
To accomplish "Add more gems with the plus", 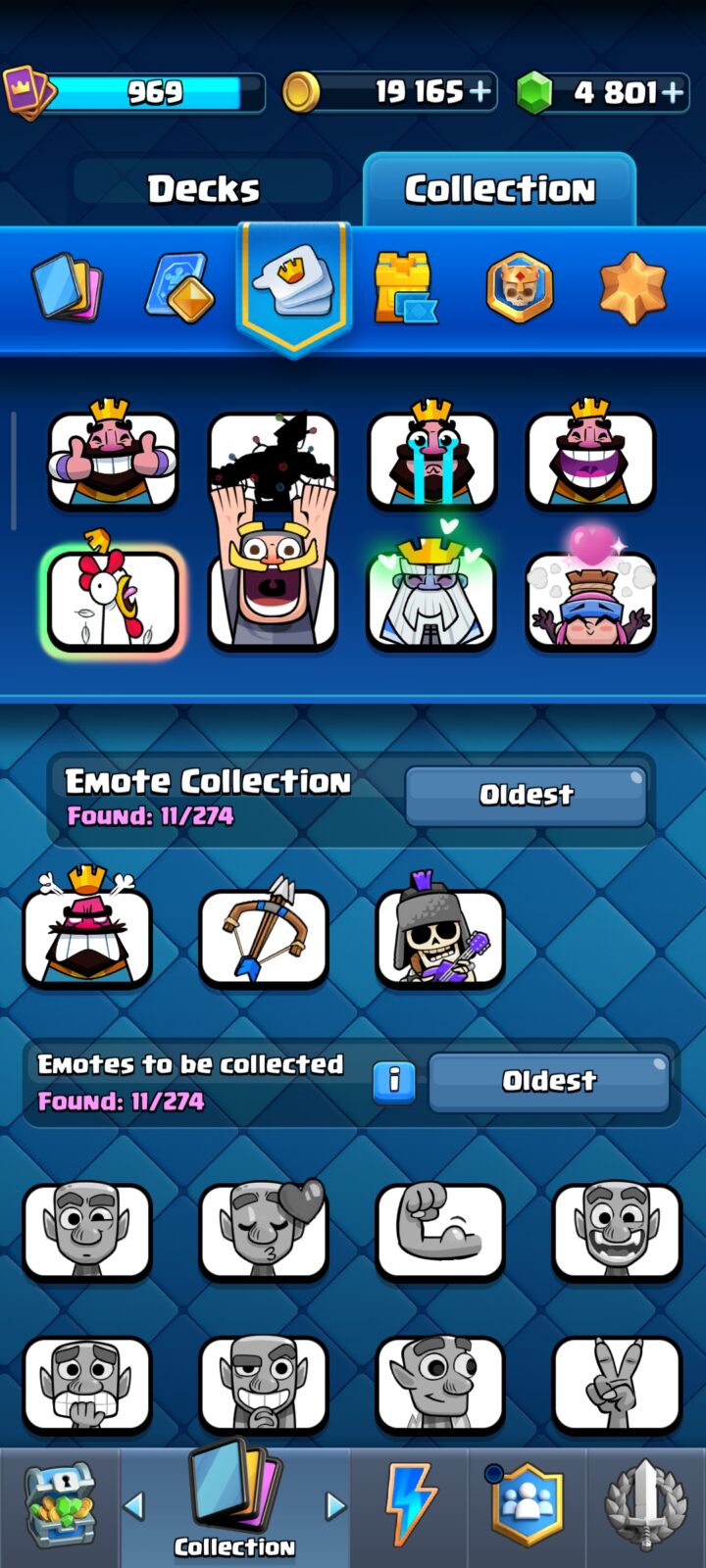I will pos(673,92).
